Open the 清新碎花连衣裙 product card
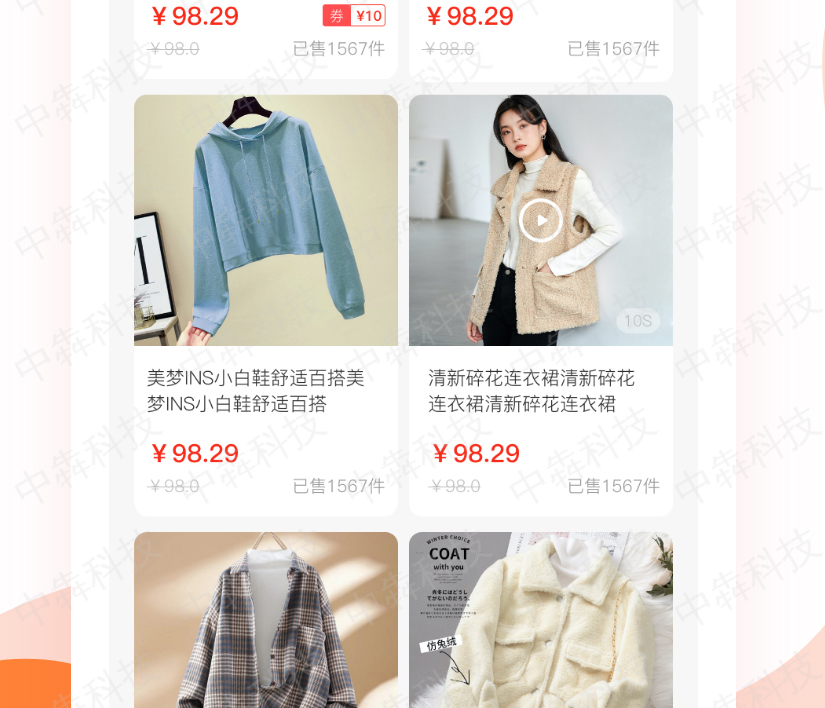 pos(540,392)
